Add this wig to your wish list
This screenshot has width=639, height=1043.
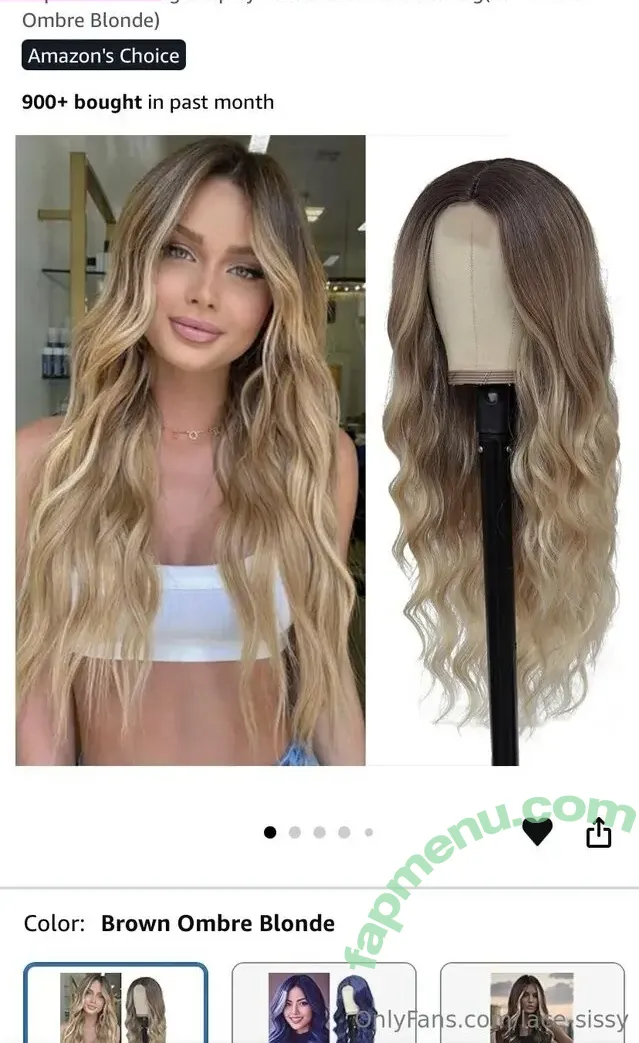pyautogui.click(x=537, y=831)
